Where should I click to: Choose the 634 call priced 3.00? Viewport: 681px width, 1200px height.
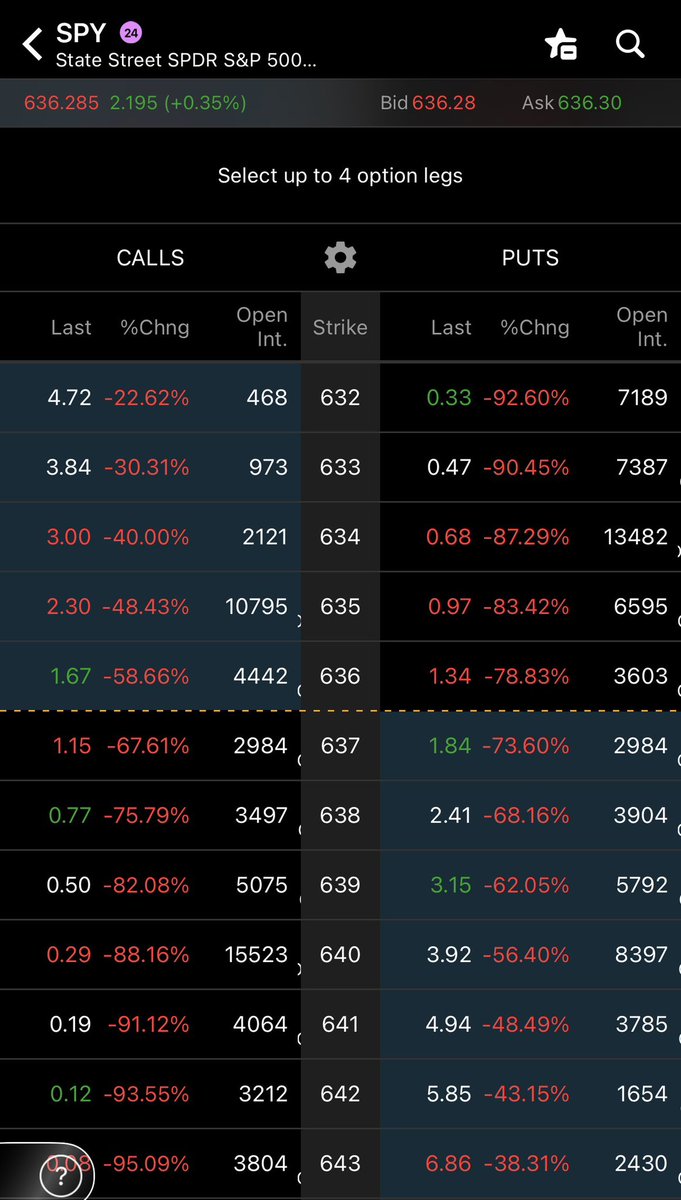coord(150,537)
